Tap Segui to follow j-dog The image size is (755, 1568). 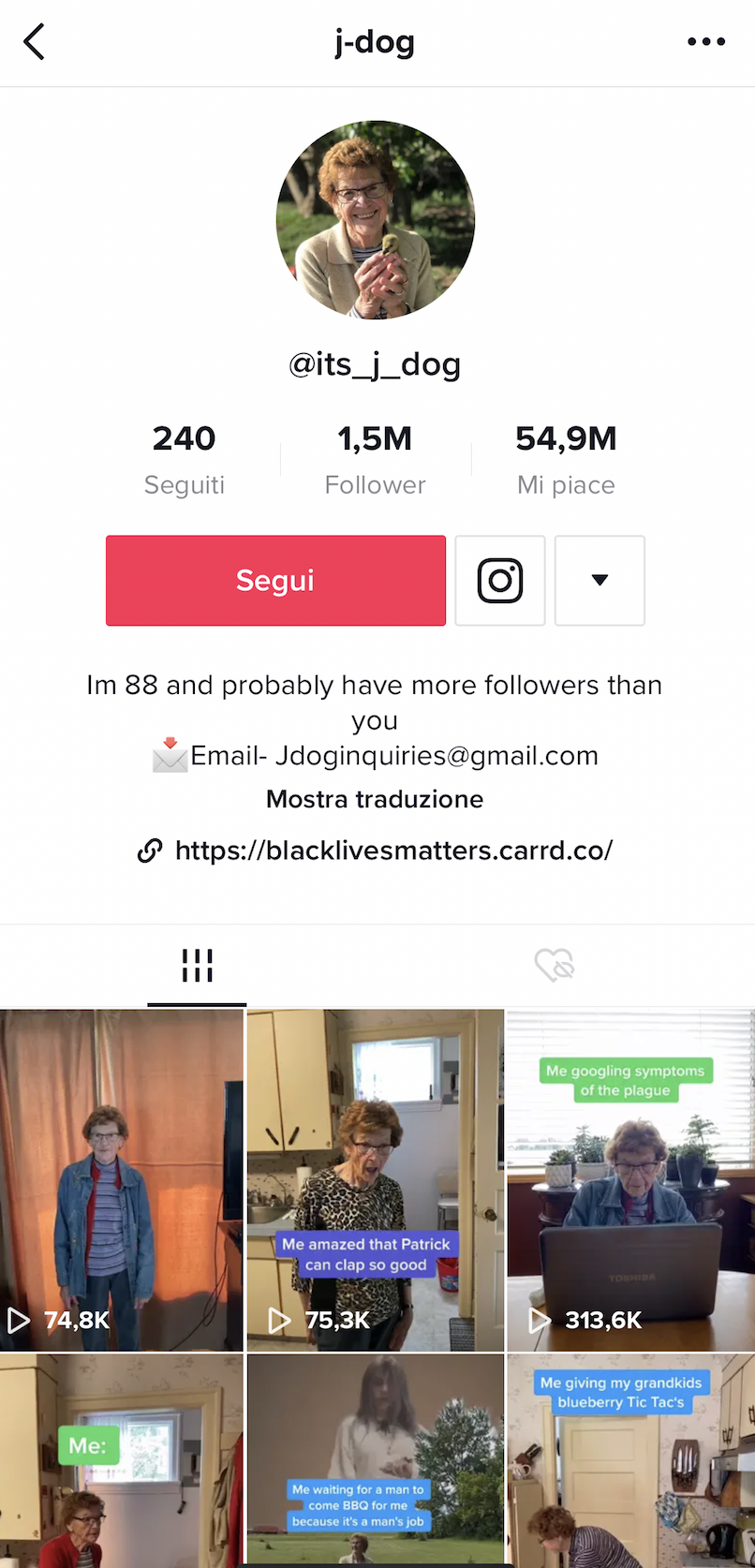click(275, 580)
